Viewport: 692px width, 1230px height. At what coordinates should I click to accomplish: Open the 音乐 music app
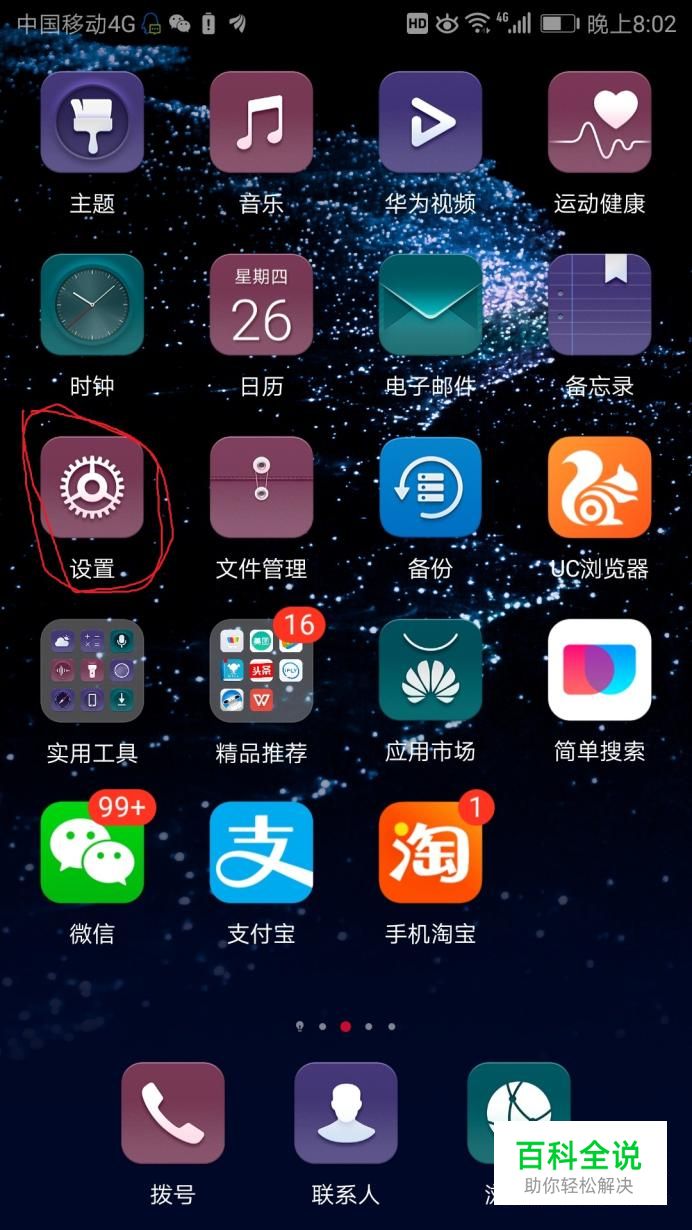pyautogui.click(x=261, y=122)
